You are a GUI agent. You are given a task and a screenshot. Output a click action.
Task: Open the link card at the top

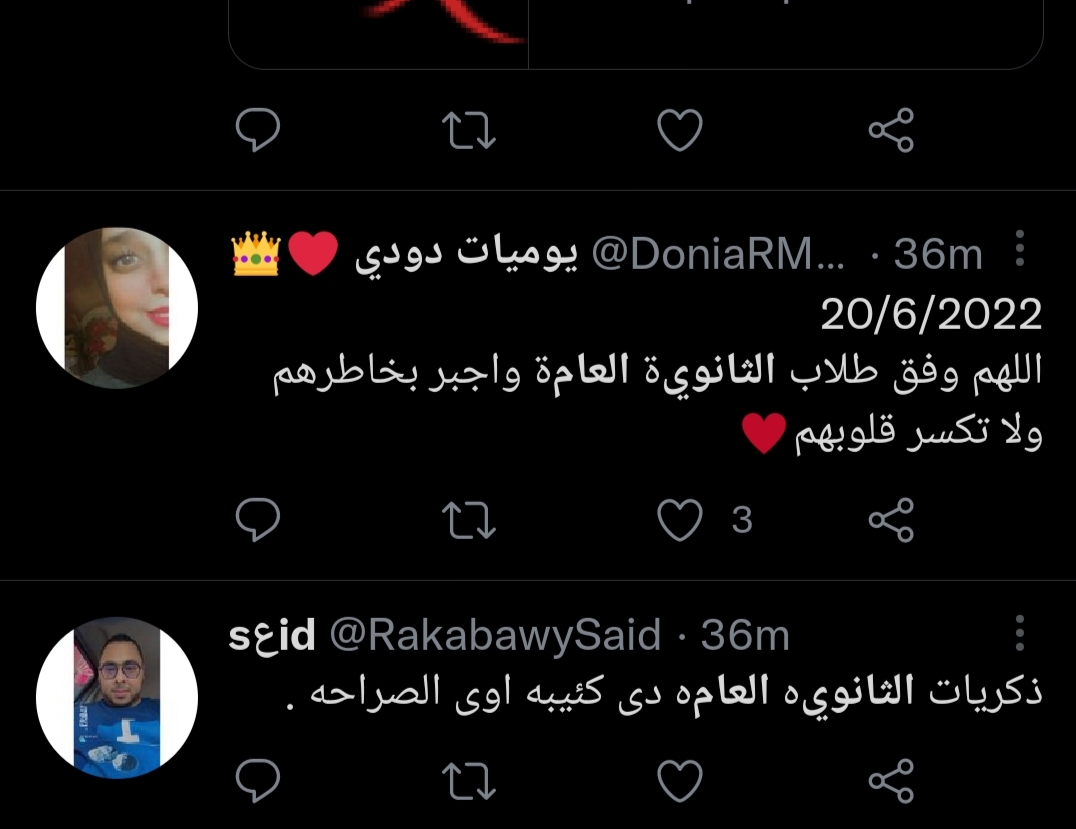635,30
